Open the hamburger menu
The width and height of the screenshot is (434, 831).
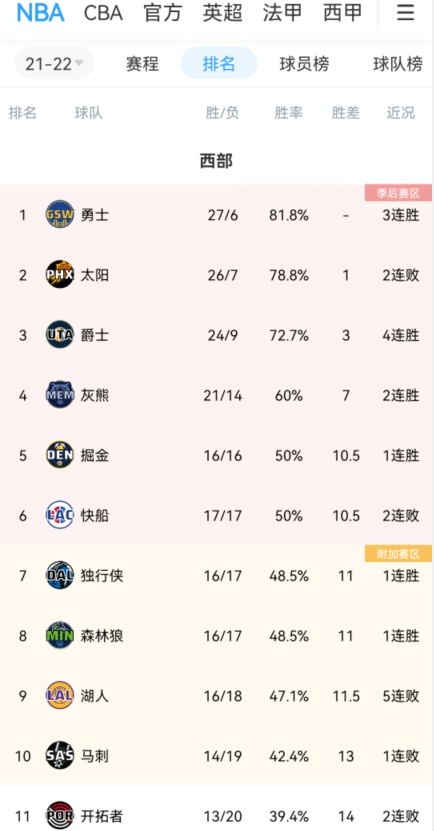[405, 13]
